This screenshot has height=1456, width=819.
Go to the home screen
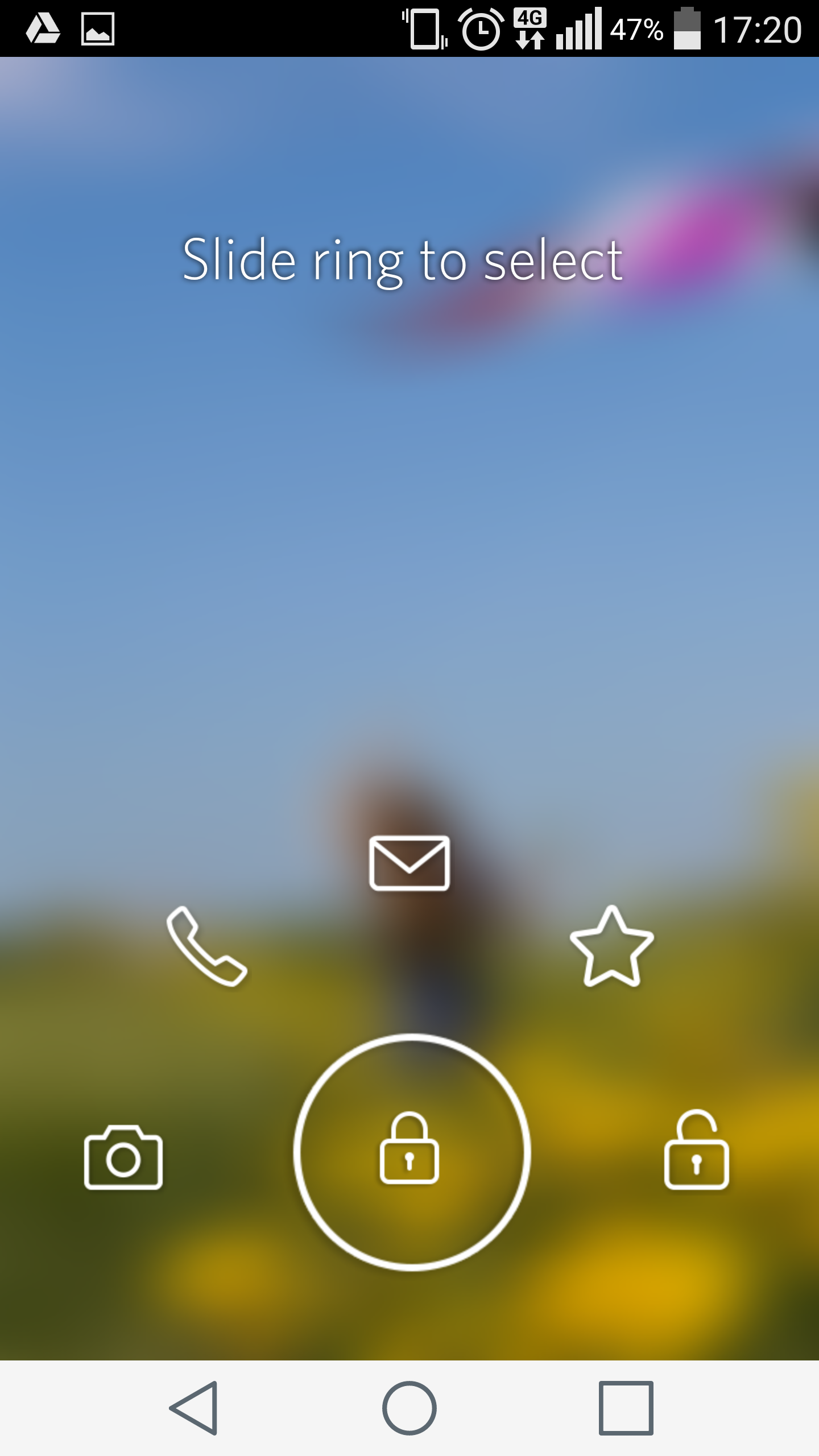coord(409,1408)
